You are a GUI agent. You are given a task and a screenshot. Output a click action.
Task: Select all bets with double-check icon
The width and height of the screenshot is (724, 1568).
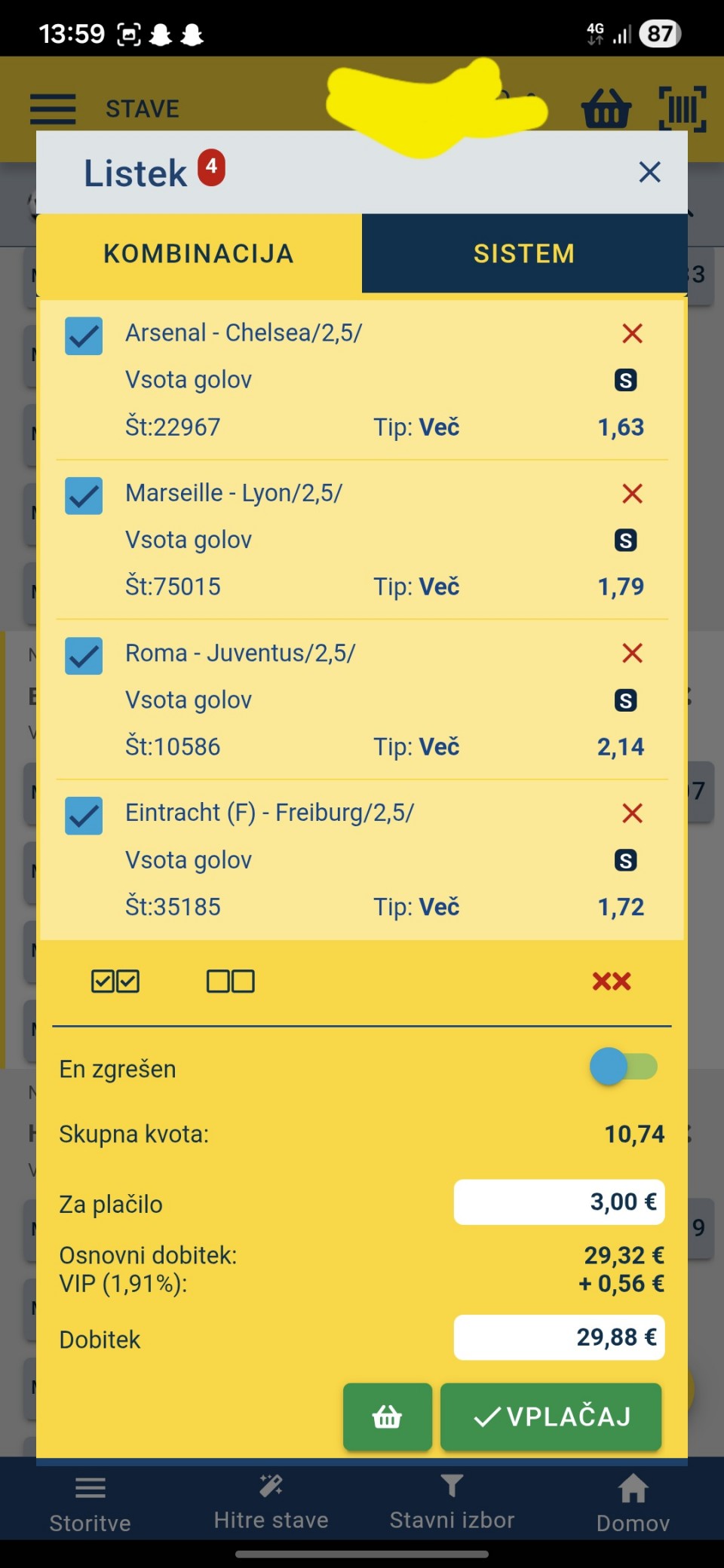coord(115,981)
